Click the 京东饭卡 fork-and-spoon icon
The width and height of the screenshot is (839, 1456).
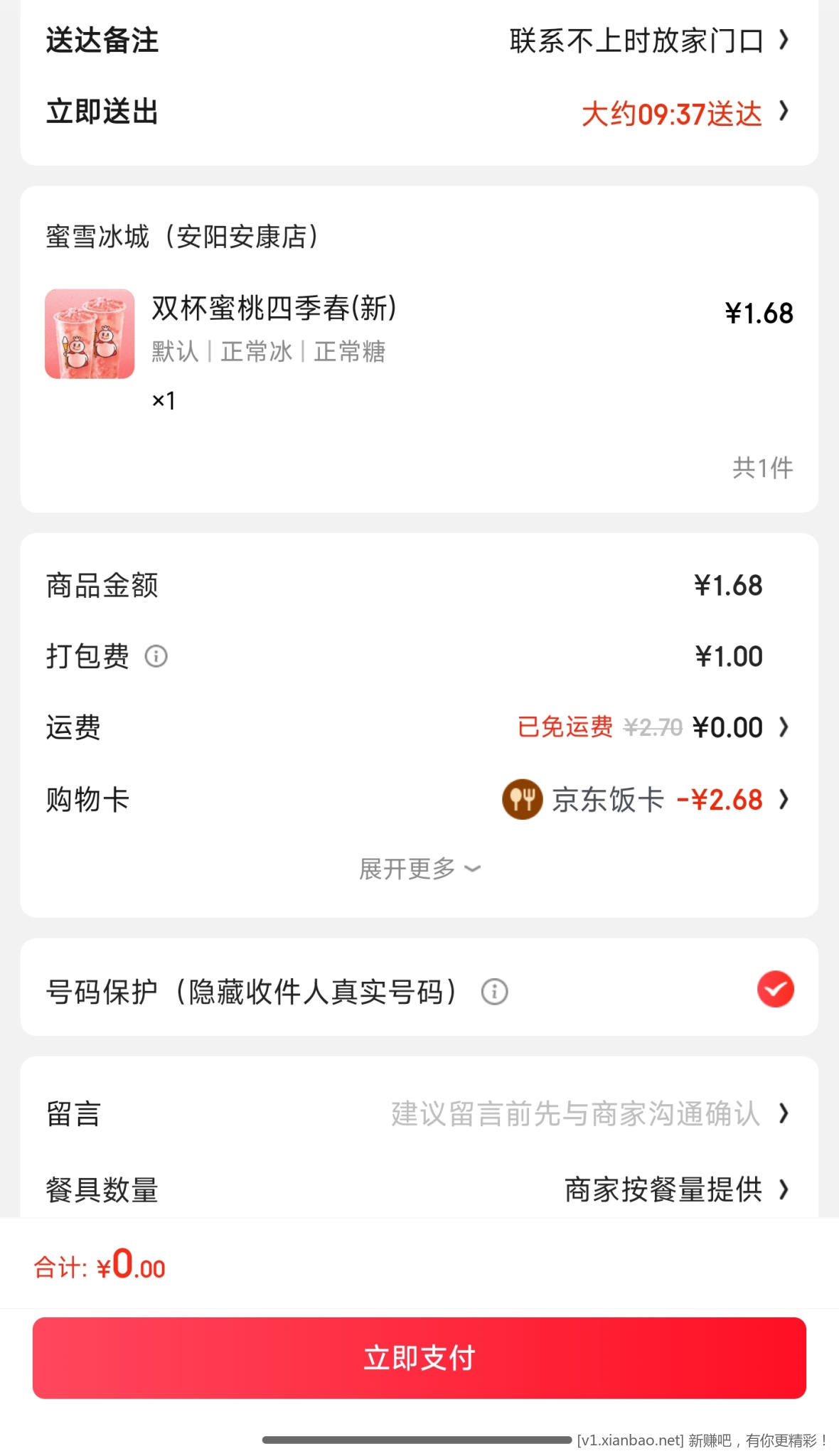click(521, 800)
